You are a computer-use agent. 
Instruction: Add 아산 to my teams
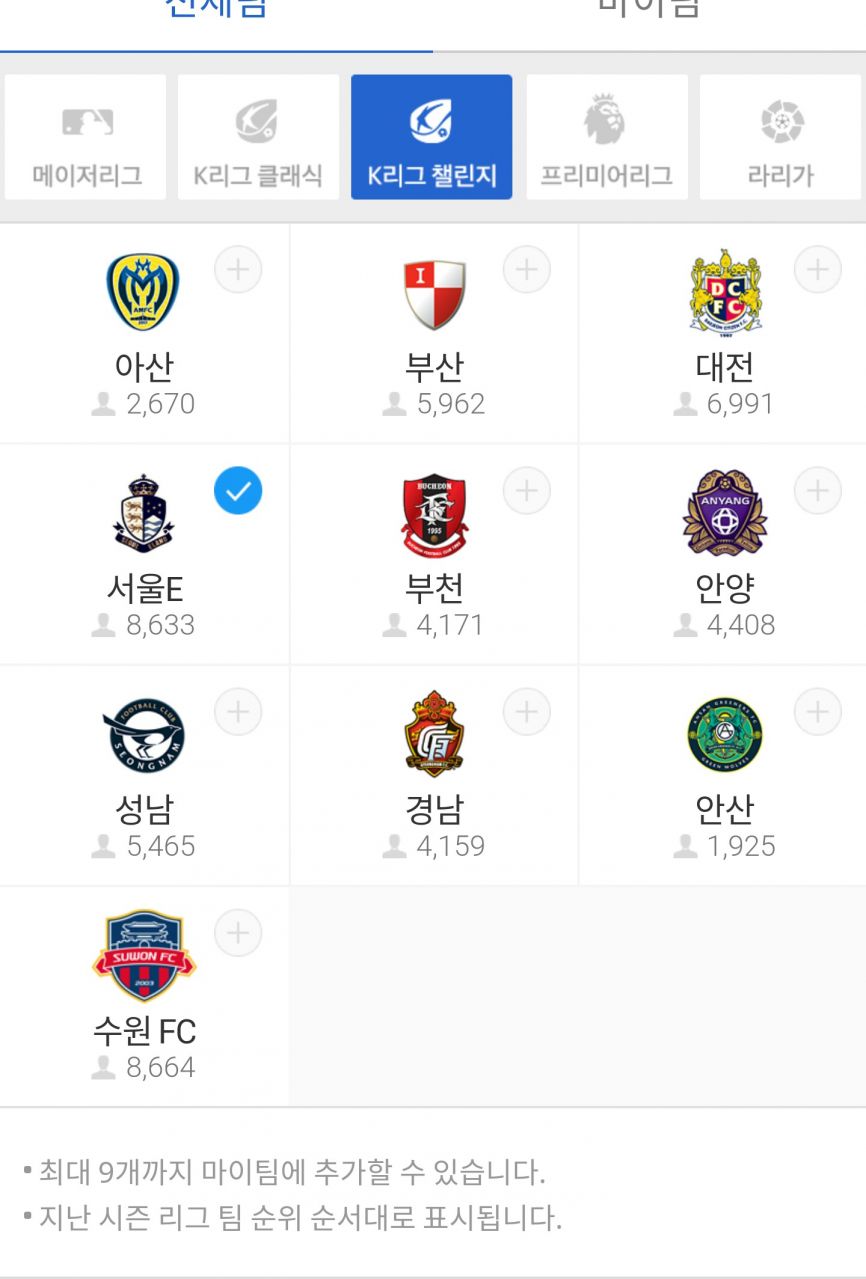[x=238, y=270]
